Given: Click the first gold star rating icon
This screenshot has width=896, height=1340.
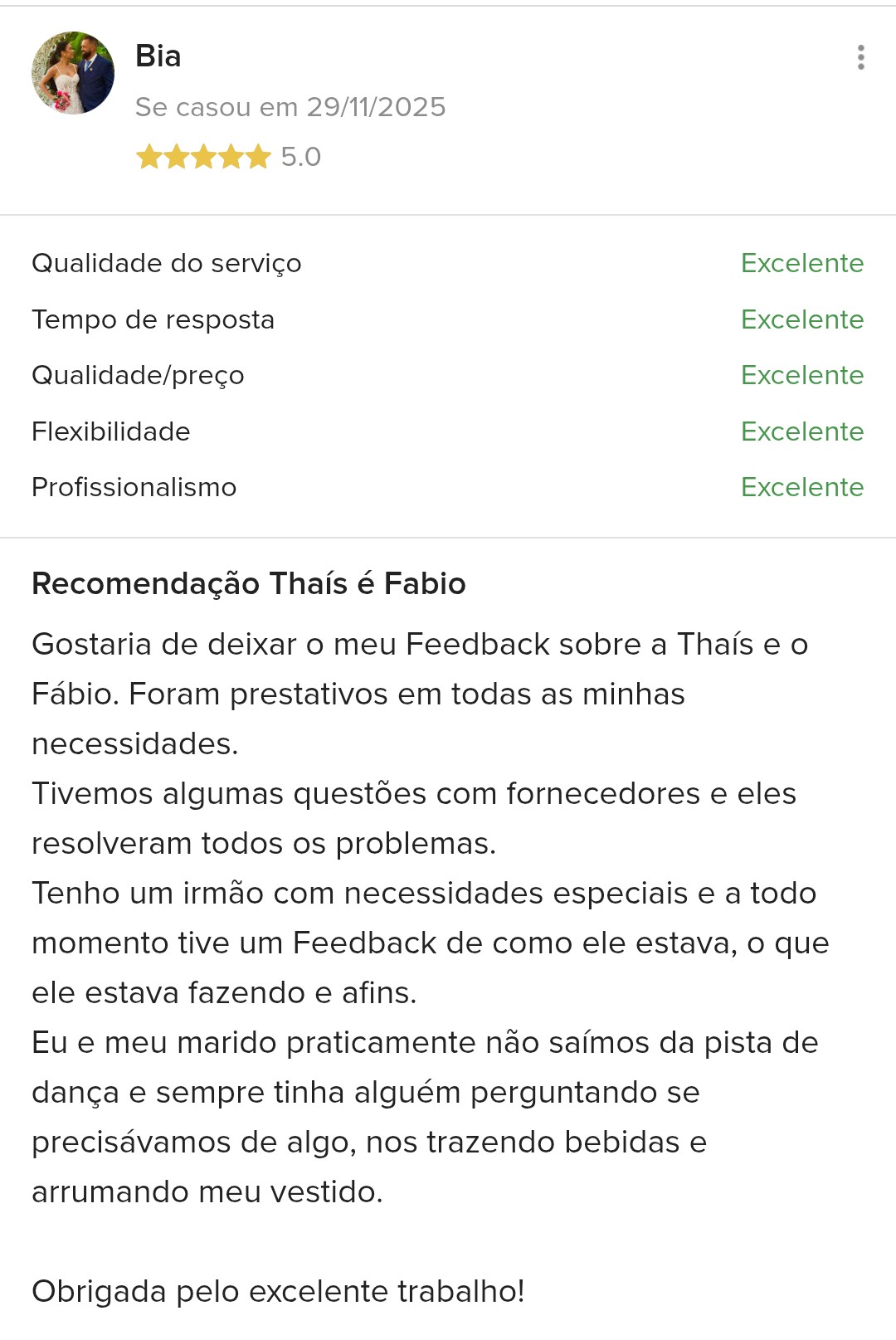Looking at the screenshot, I should [x=149, y=154].
